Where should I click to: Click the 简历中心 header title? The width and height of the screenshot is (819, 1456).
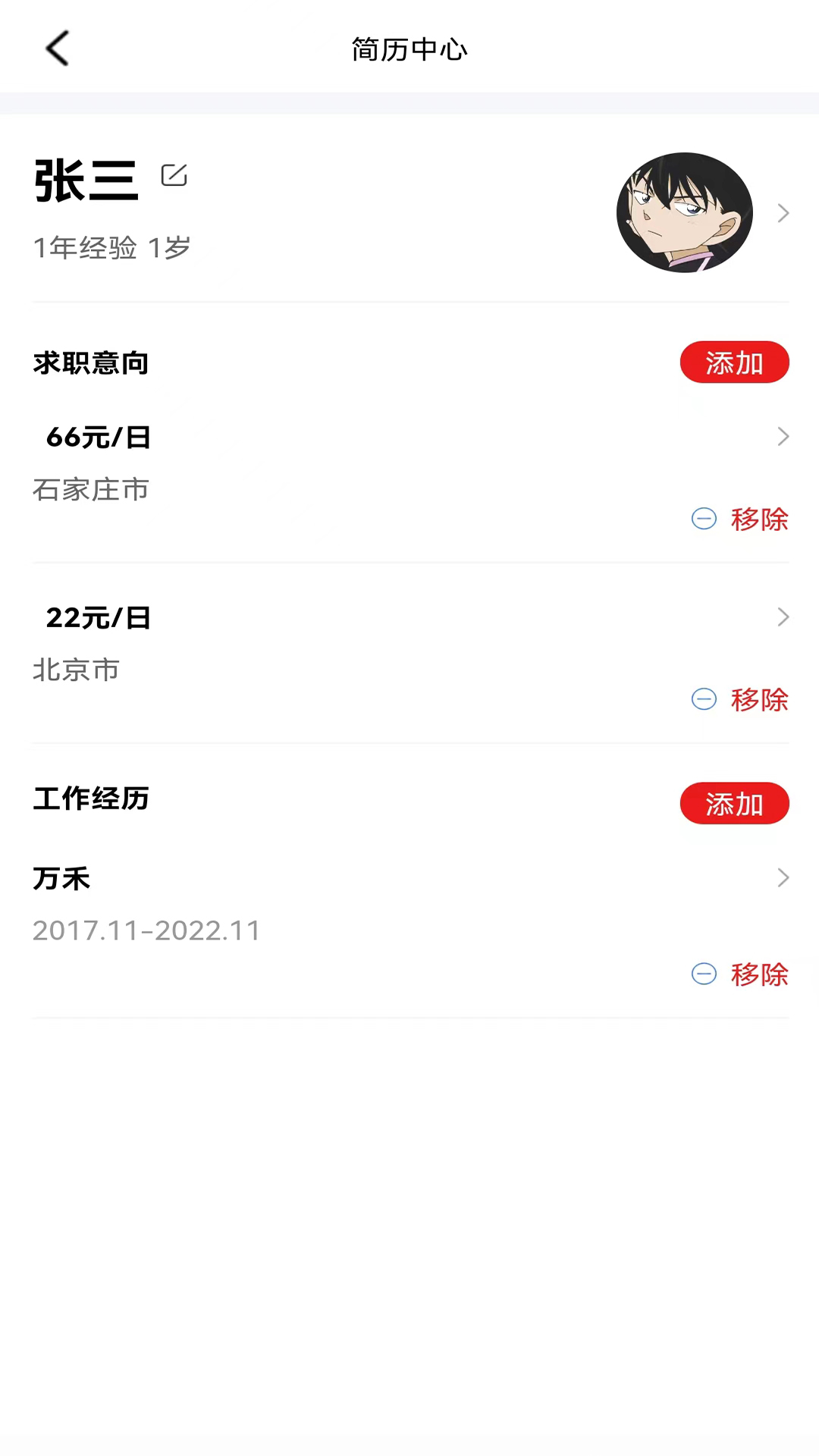pos(409,49)
